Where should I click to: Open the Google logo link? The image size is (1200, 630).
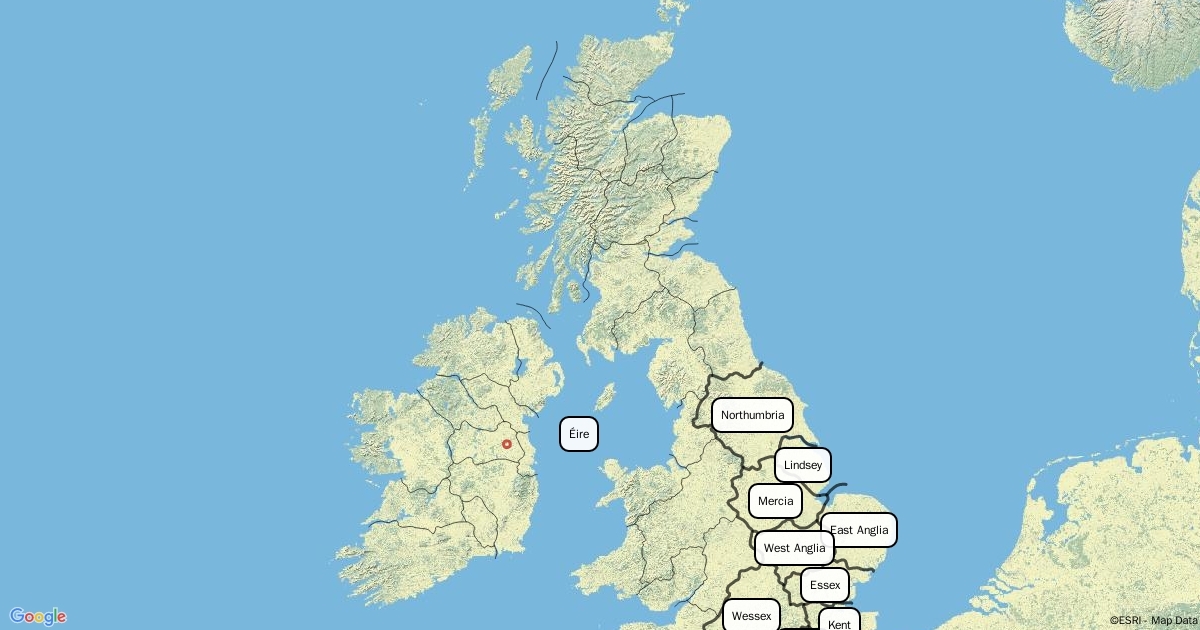pos(38,616)
